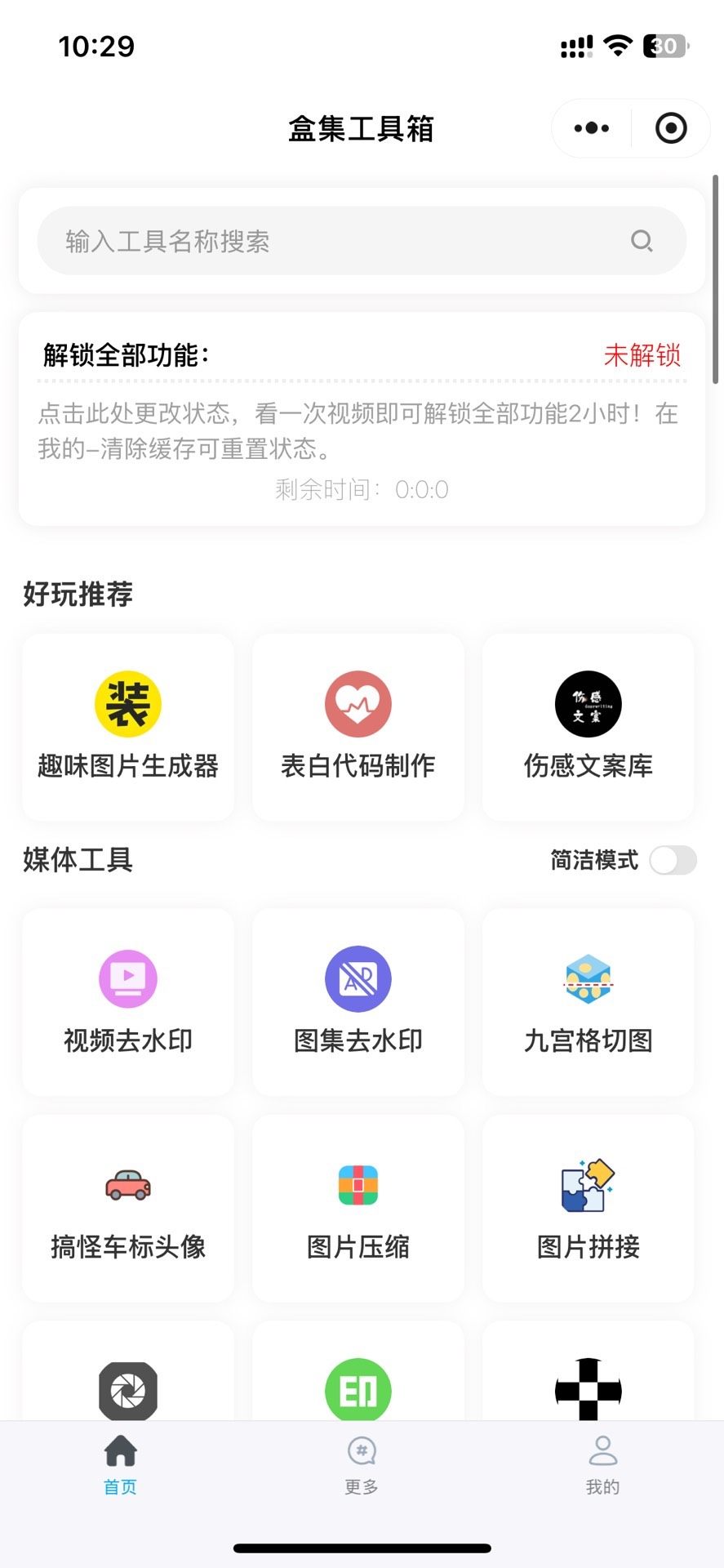Select the 九宫格切图 tool
The width and height of the screenshot is (724, 1568).
tap(589, 1002)
